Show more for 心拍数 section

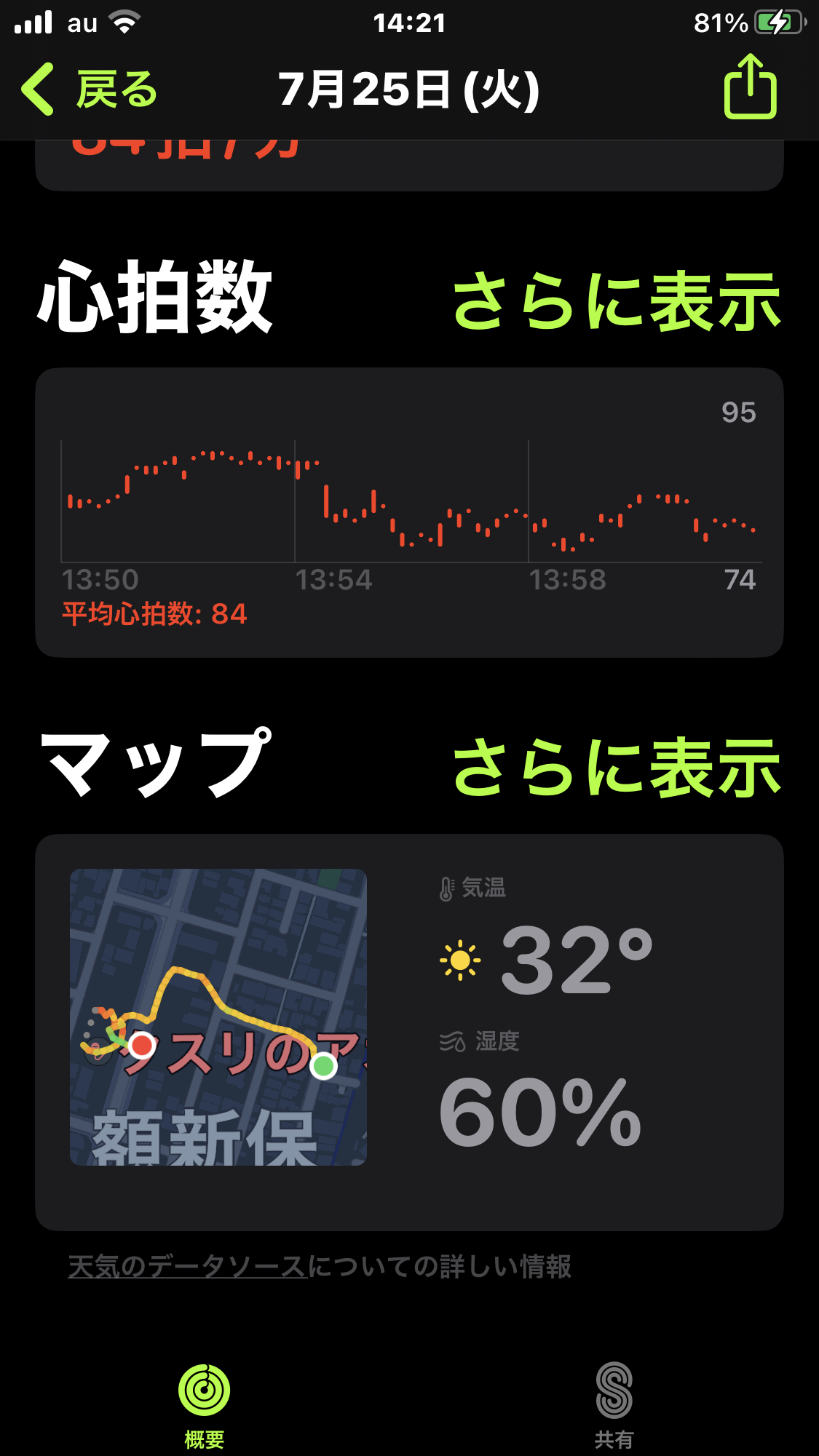pyautogui.click(x=616, y=301)
